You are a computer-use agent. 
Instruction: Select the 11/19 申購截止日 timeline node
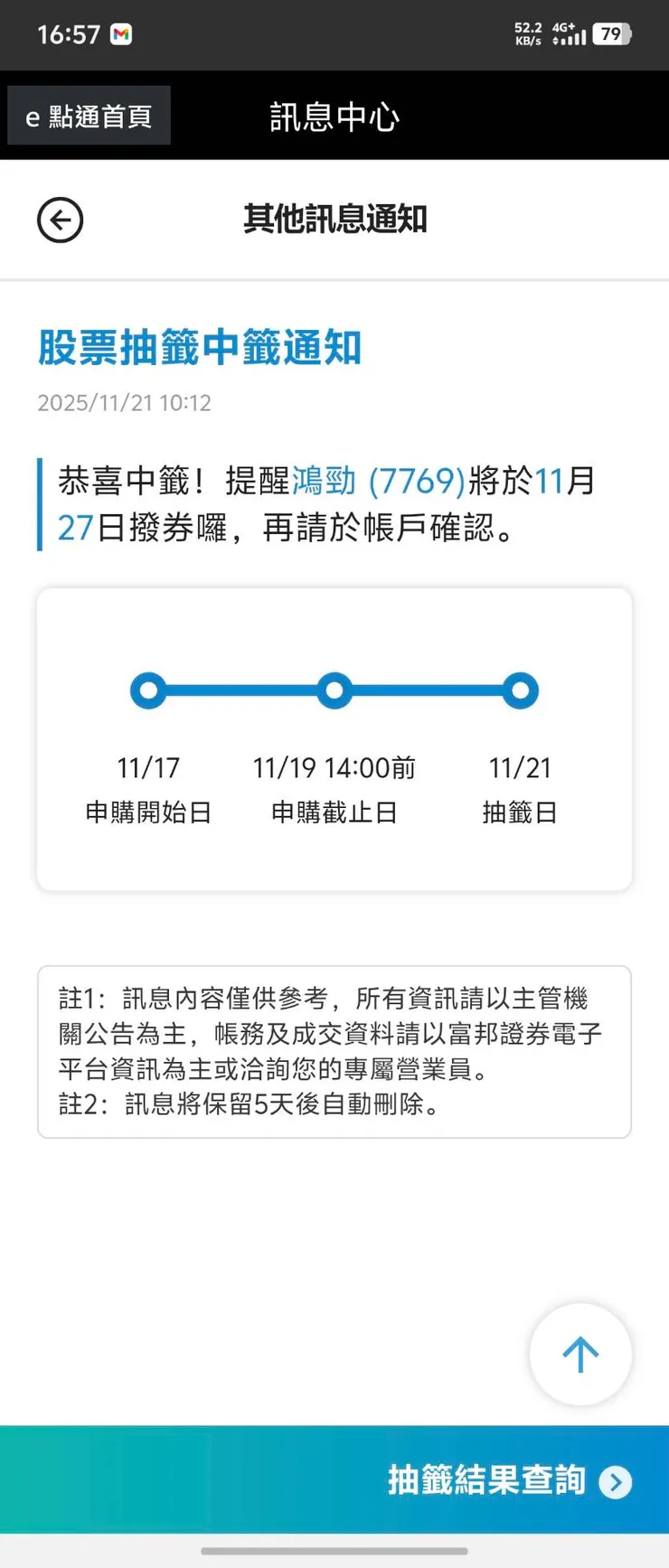334,690
